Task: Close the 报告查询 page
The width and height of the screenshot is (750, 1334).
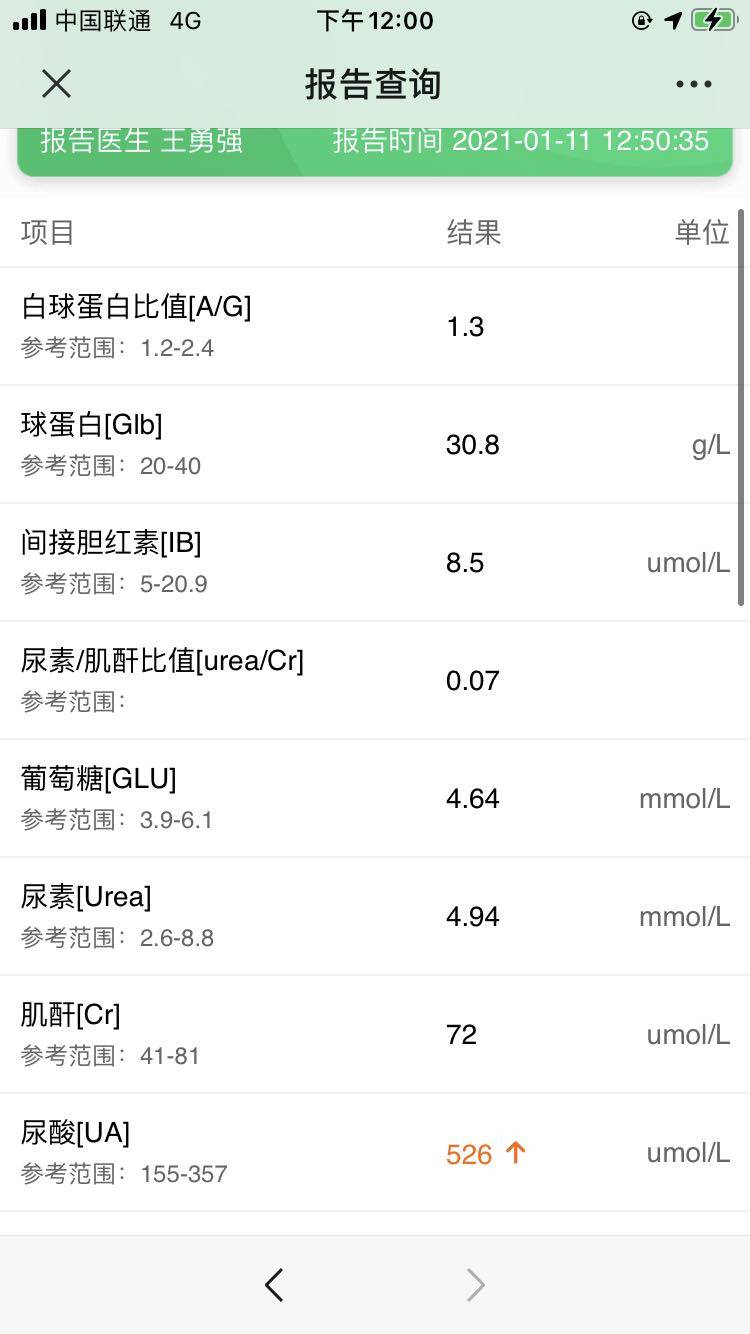Action: click(57, 84)
